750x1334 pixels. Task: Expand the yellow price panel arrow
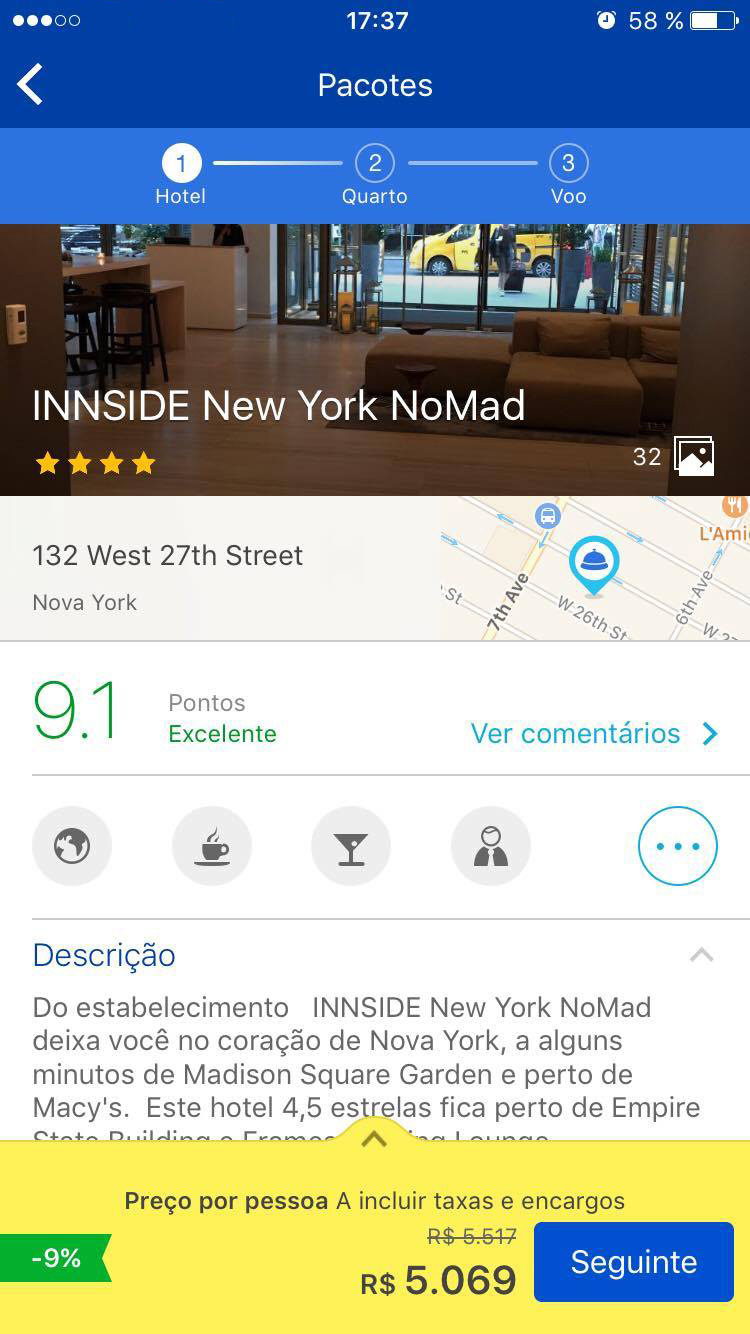point(374,1138)
